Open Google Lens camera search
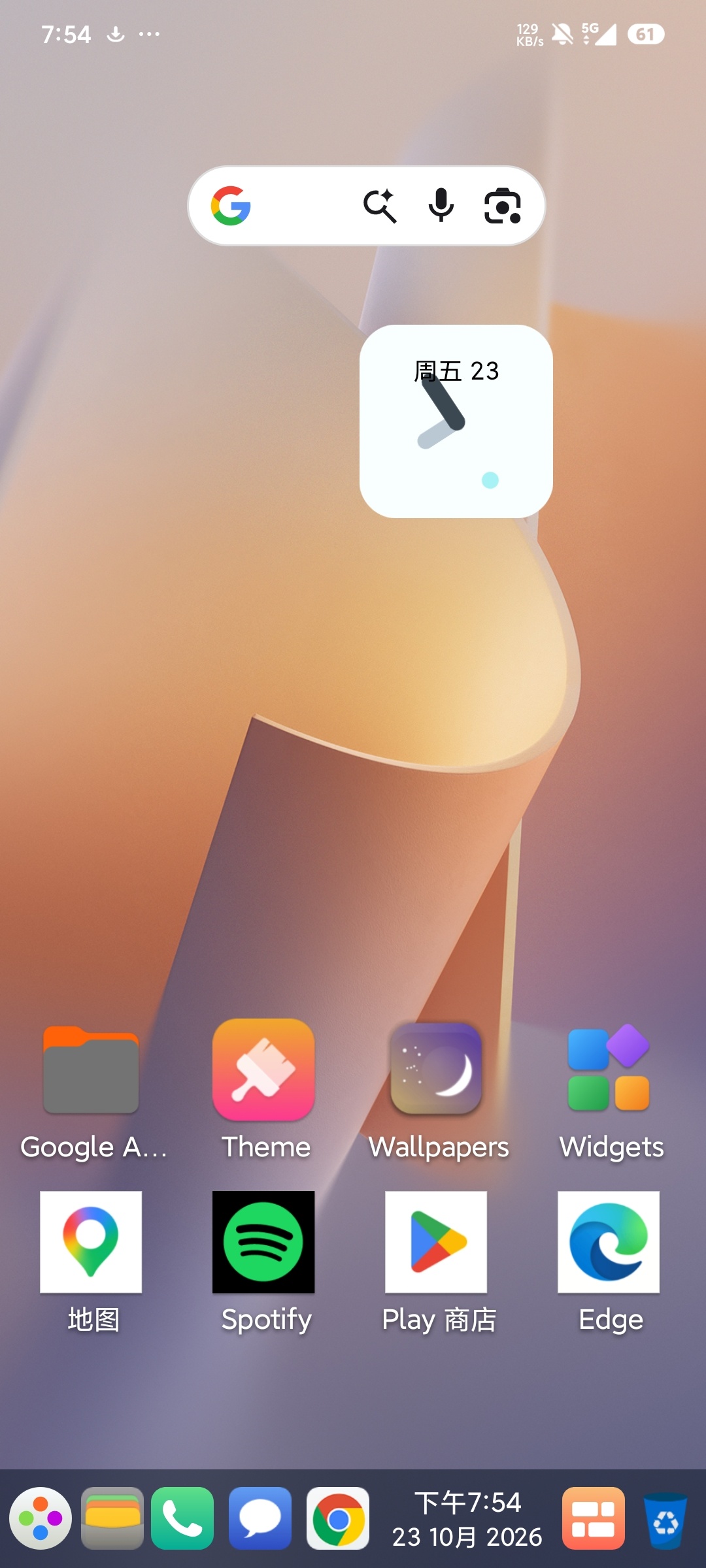Image resolution: width=706 pixels, height=1568 pixels. 503,206
